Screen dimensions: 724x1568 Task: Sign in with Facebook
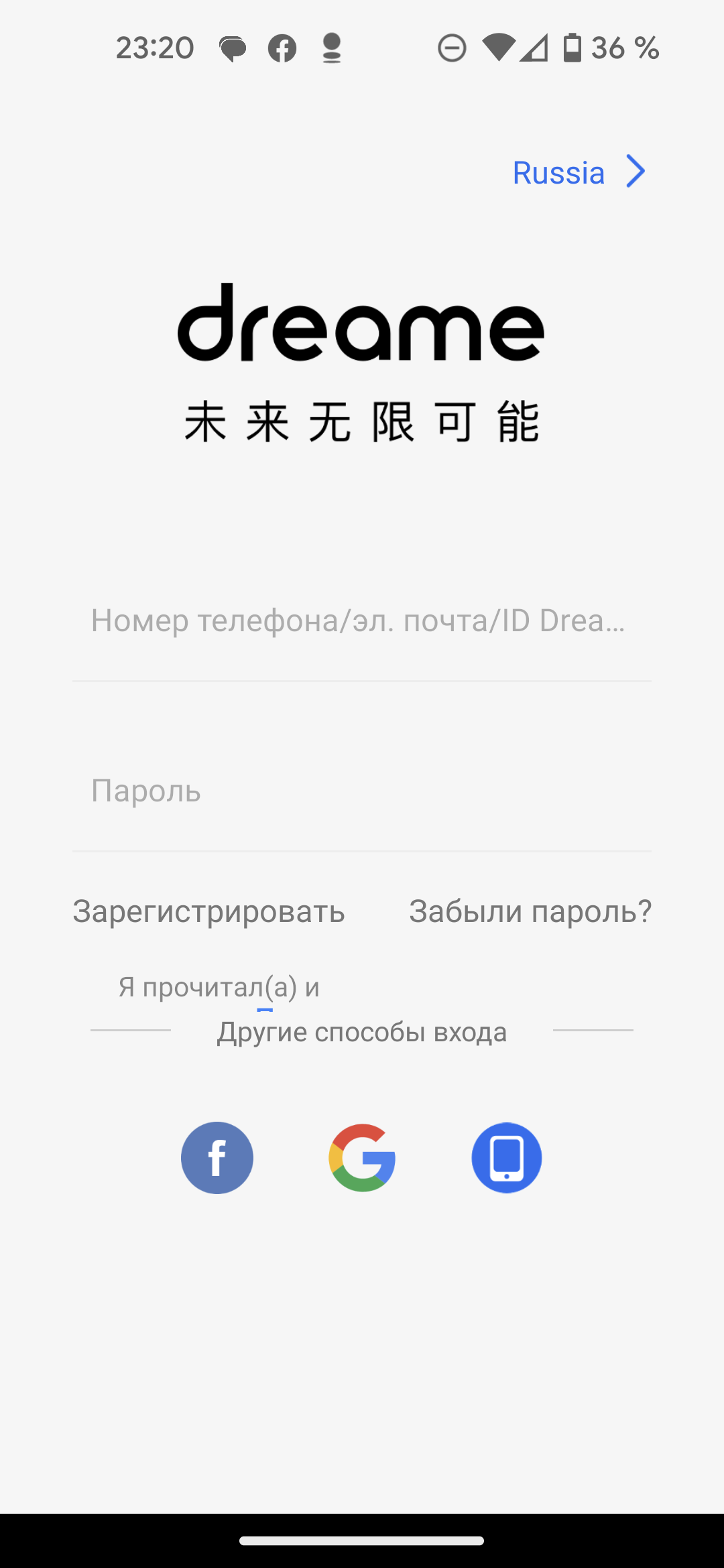[217, 1158]
